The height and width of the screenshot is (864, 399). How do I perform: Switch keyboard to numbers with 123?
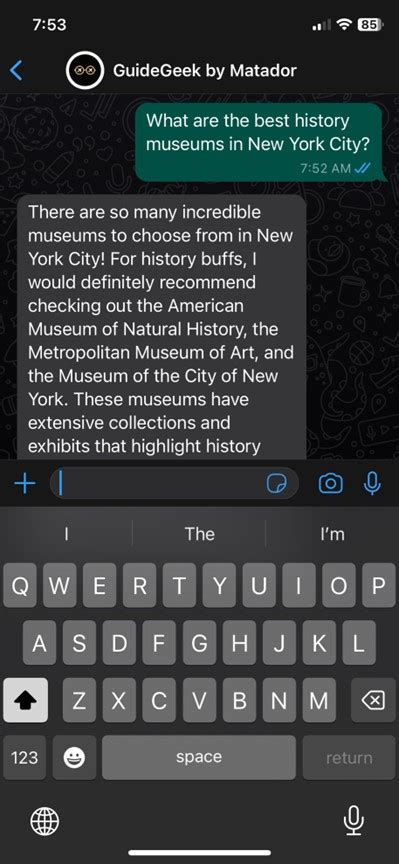[x=25, y=758]
